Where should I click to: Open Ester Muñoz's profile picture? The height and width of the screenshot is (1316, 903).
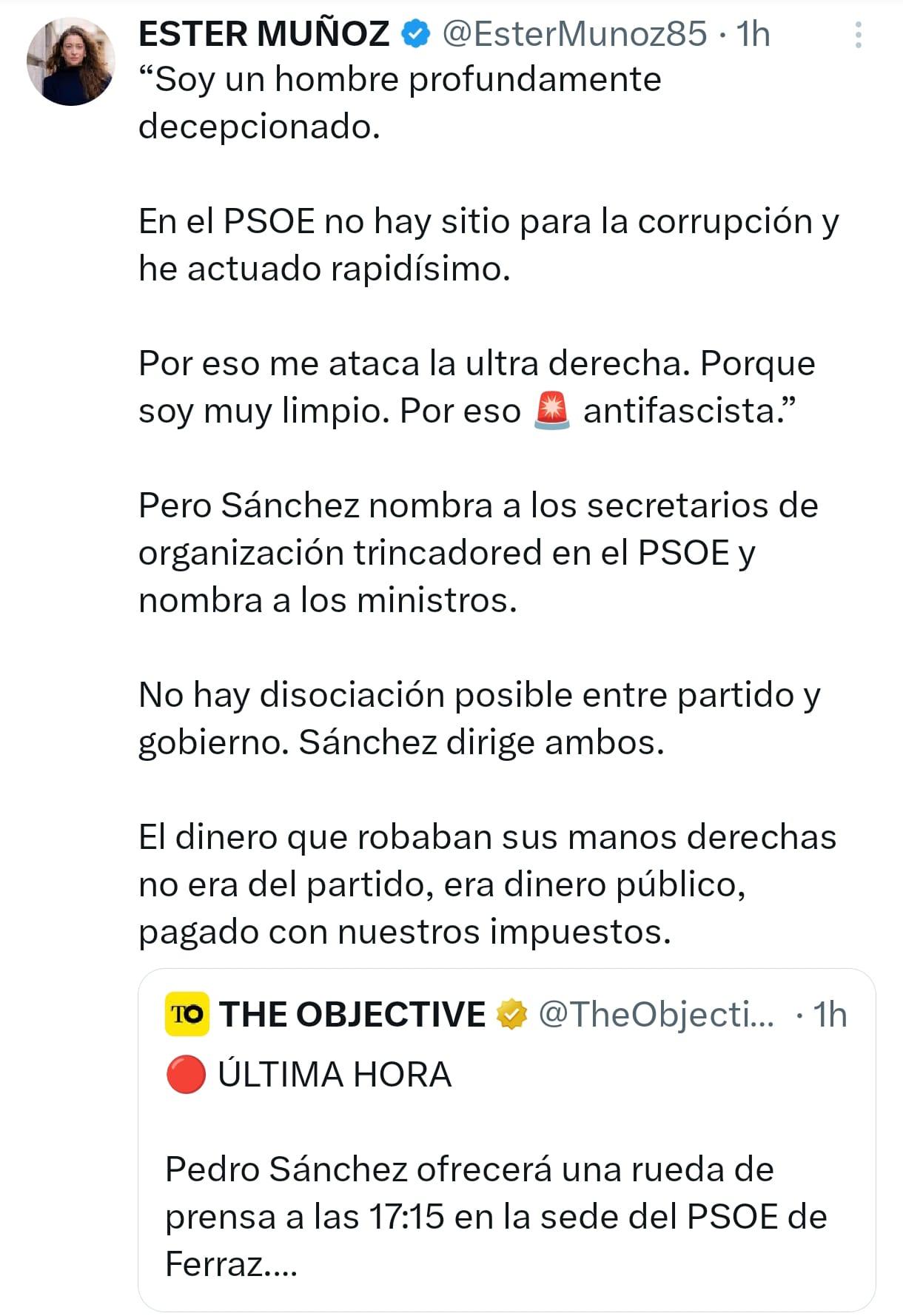[x=70, y=62]
